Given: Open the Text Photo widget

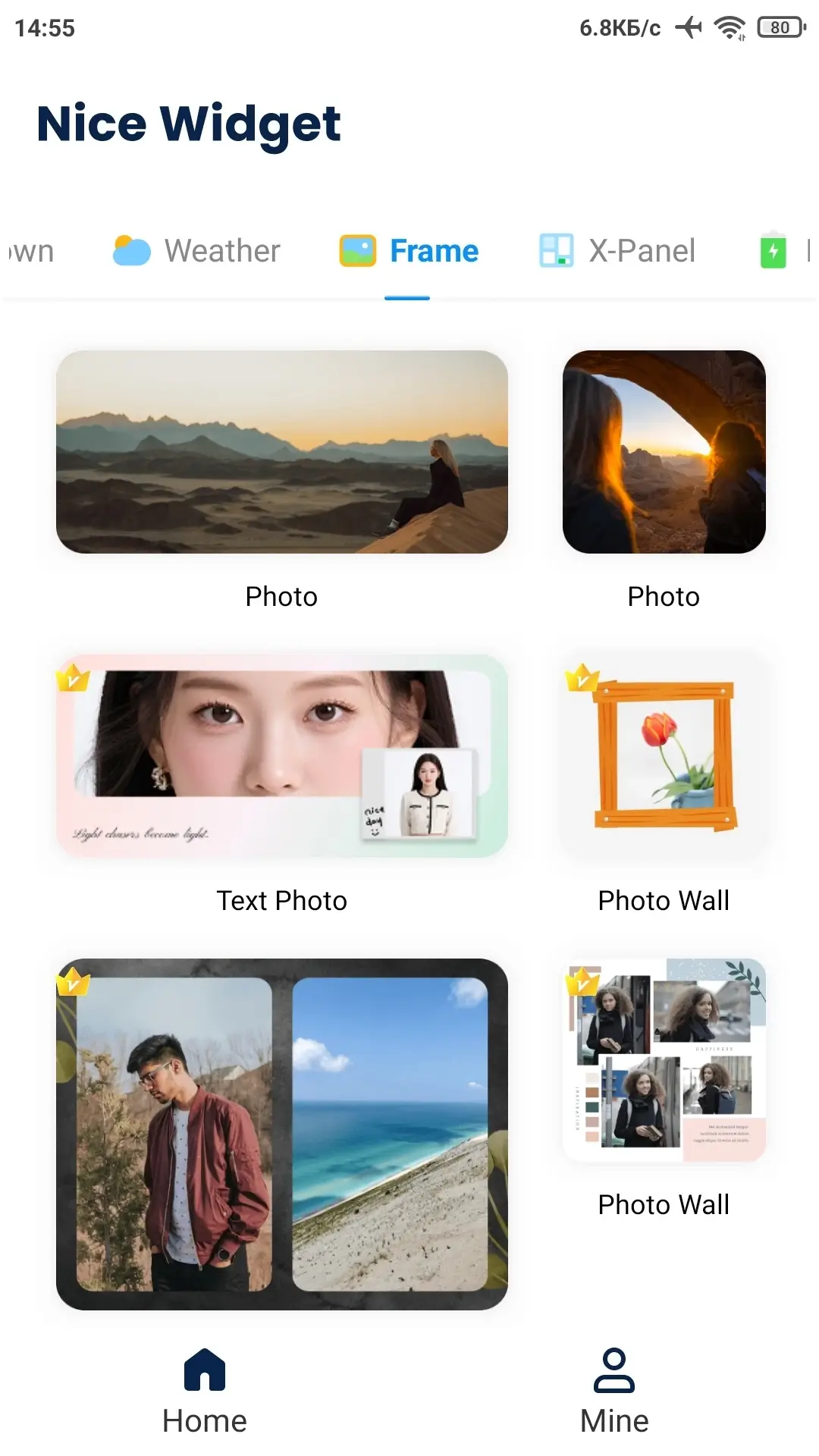Looking at the screenshot, I should pos(281,756).
